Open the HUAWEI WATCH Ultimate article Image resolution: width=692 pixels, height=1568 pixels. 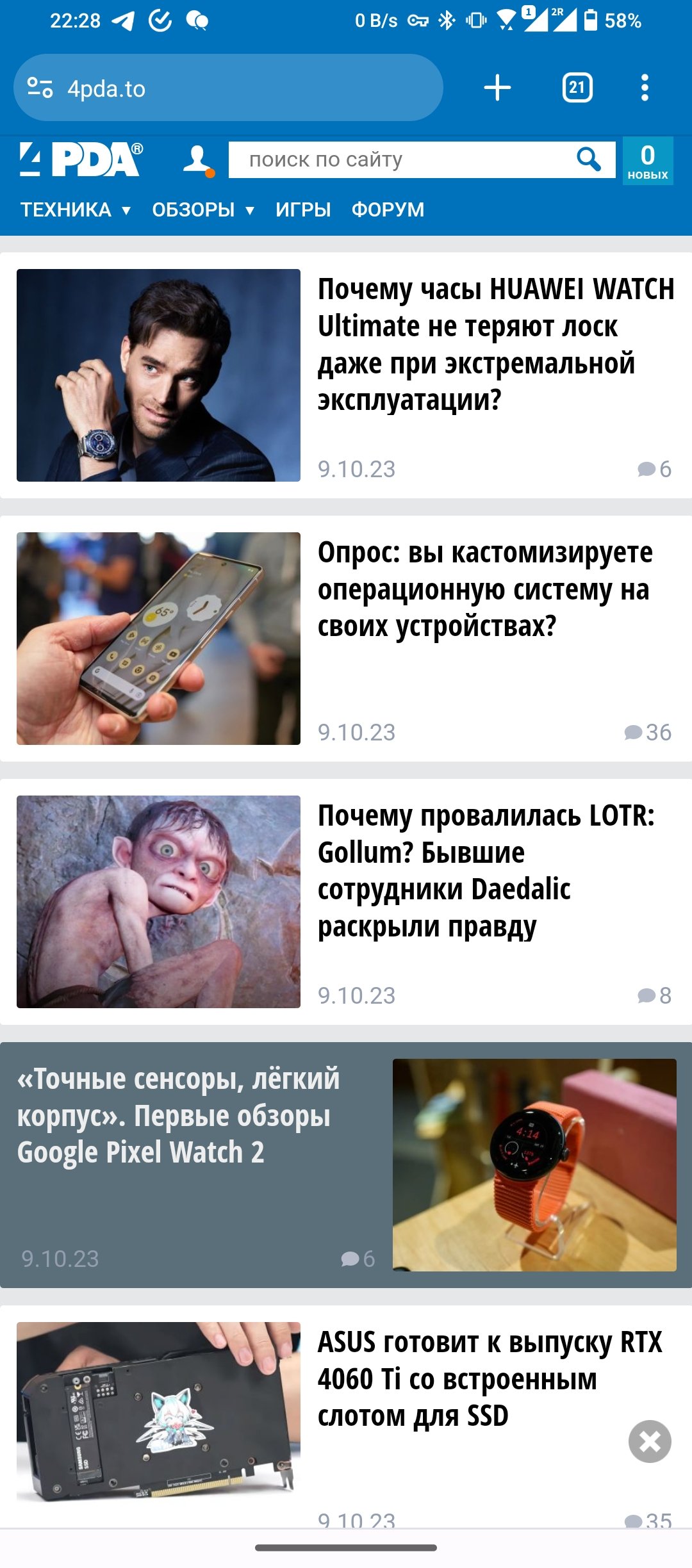click(x=496, y=344)
